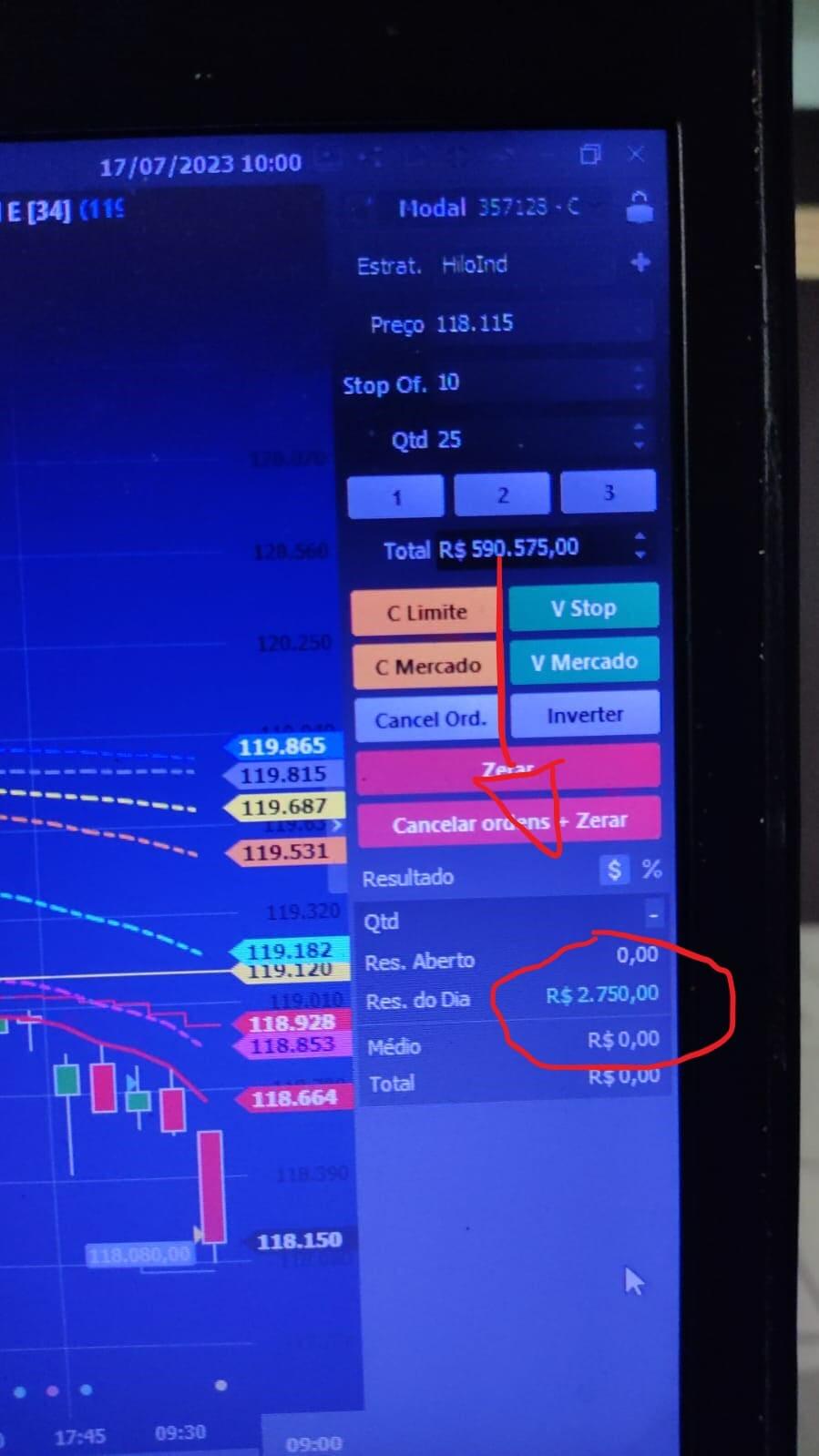This screenshot has height=1456, width=819.
Task: Buy at market with C Mercado
Action: coord(426,666)
